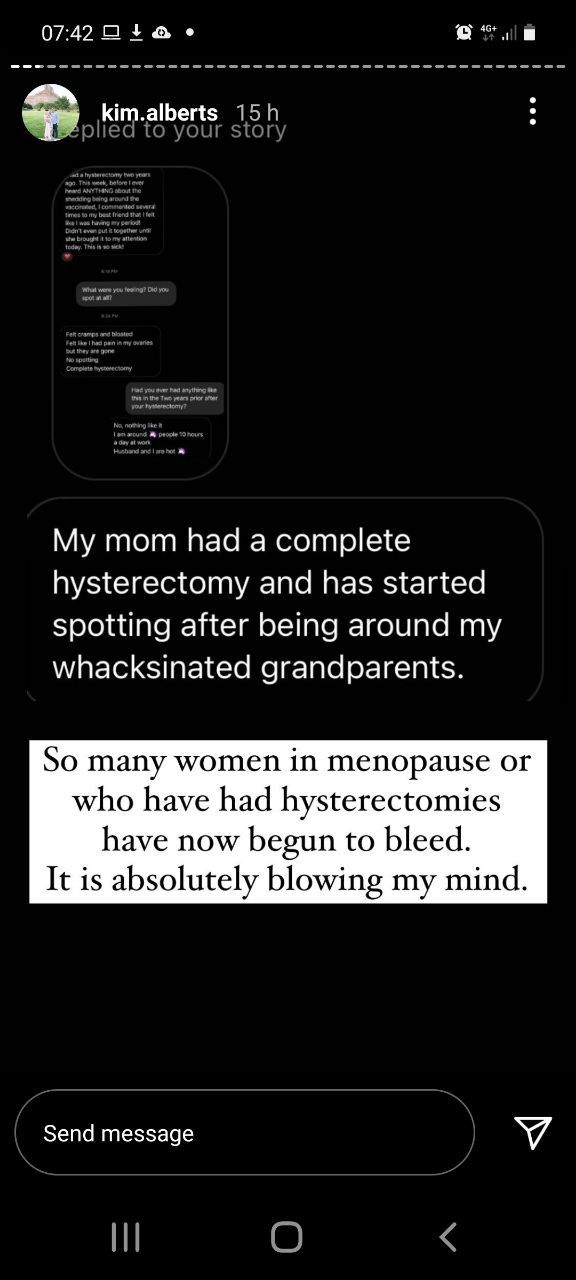576x1280 pixels.
Task: Open kim.alberts username link
Action: 159,113
